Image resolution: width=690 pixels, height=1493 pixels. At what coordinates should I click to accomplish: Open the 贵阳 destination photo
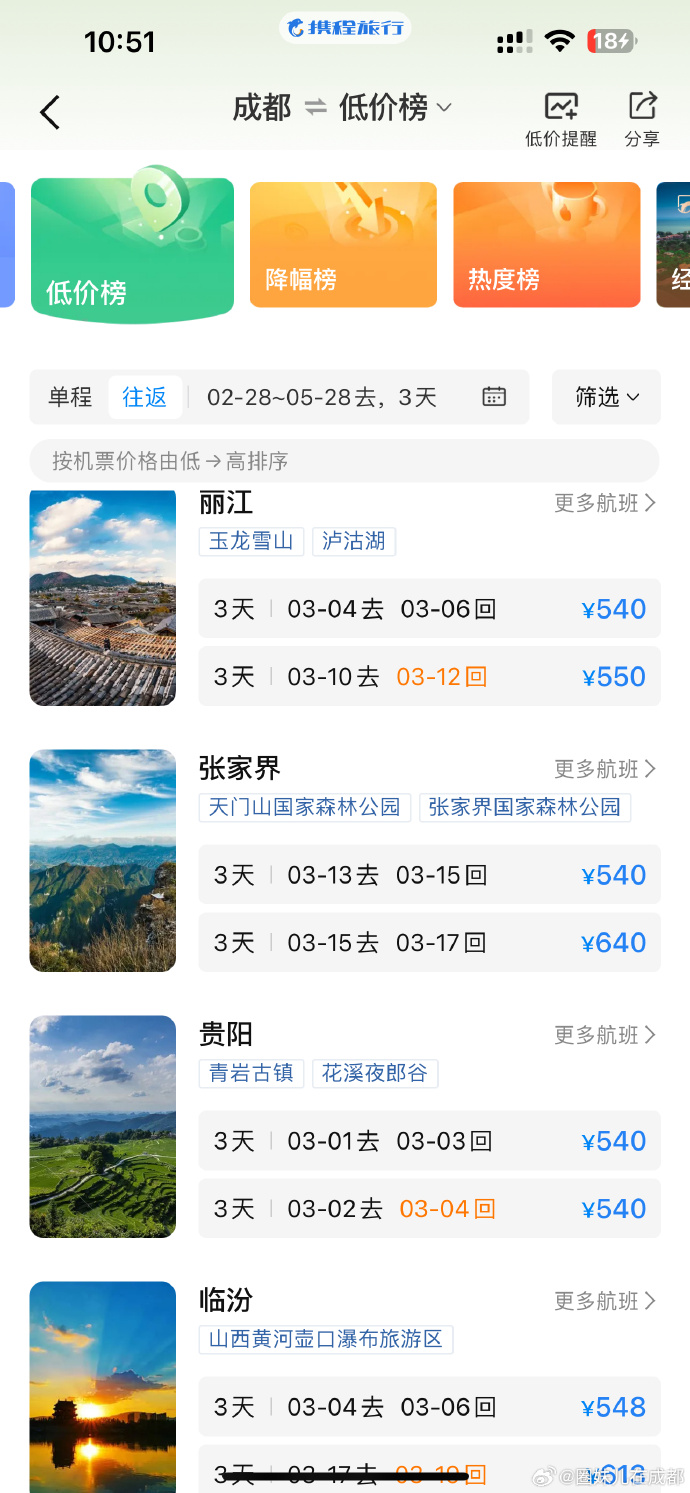click(x=103, y=1126)
